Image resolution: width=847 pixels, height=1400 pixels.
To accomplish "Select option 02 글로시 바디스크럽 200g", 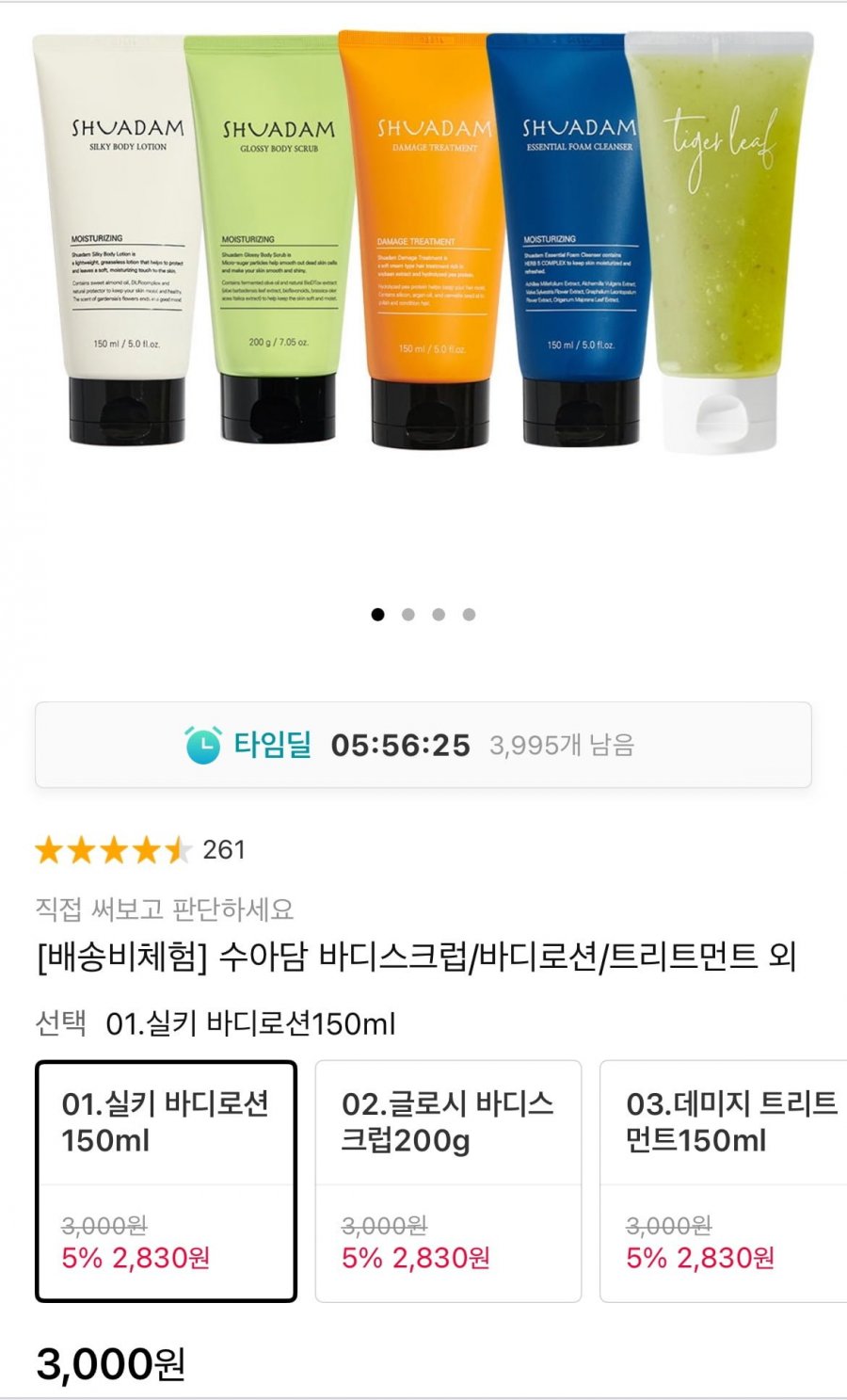I will pos(448,1182).
